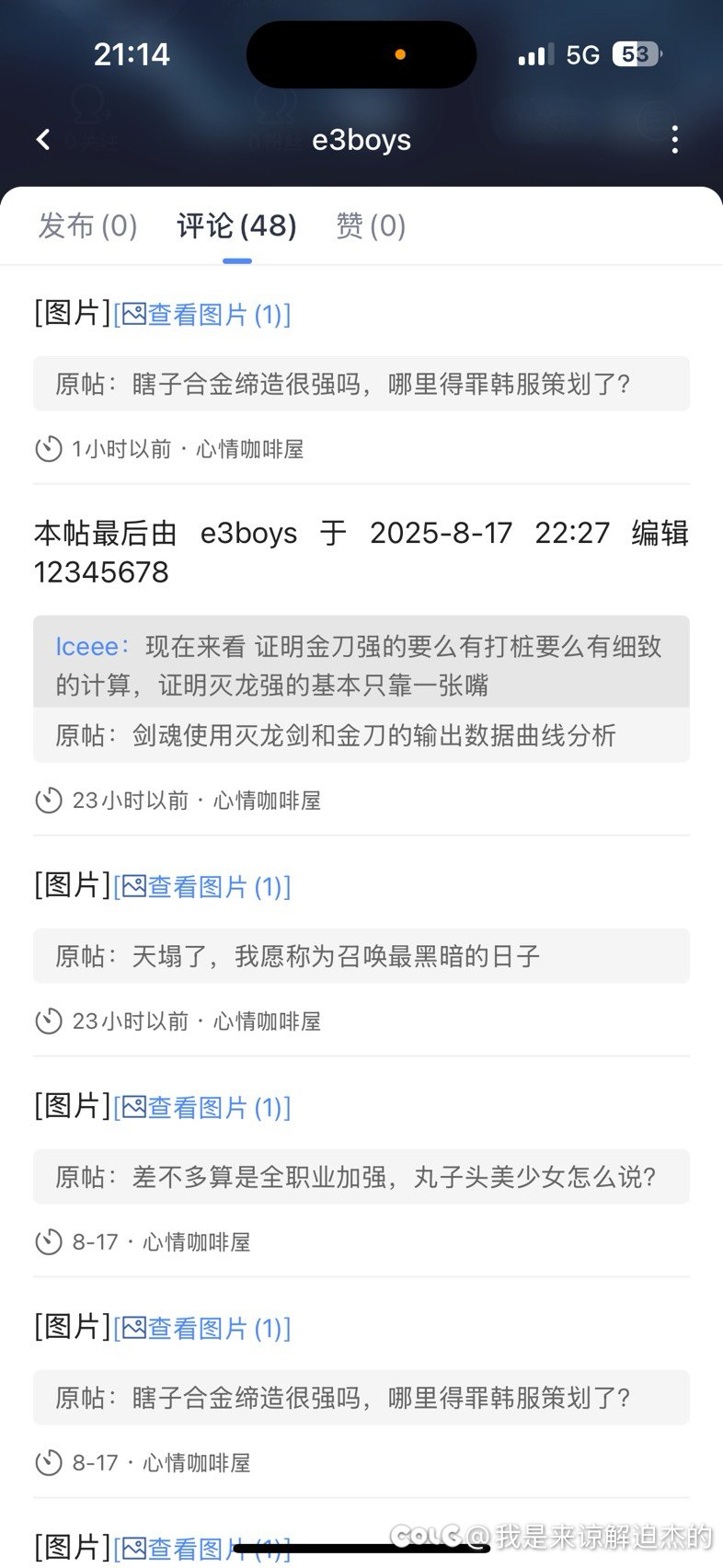Select the 评论 (48) tab
The width and height of the screenshot is (723, 1568).
(x=235, y=226)
